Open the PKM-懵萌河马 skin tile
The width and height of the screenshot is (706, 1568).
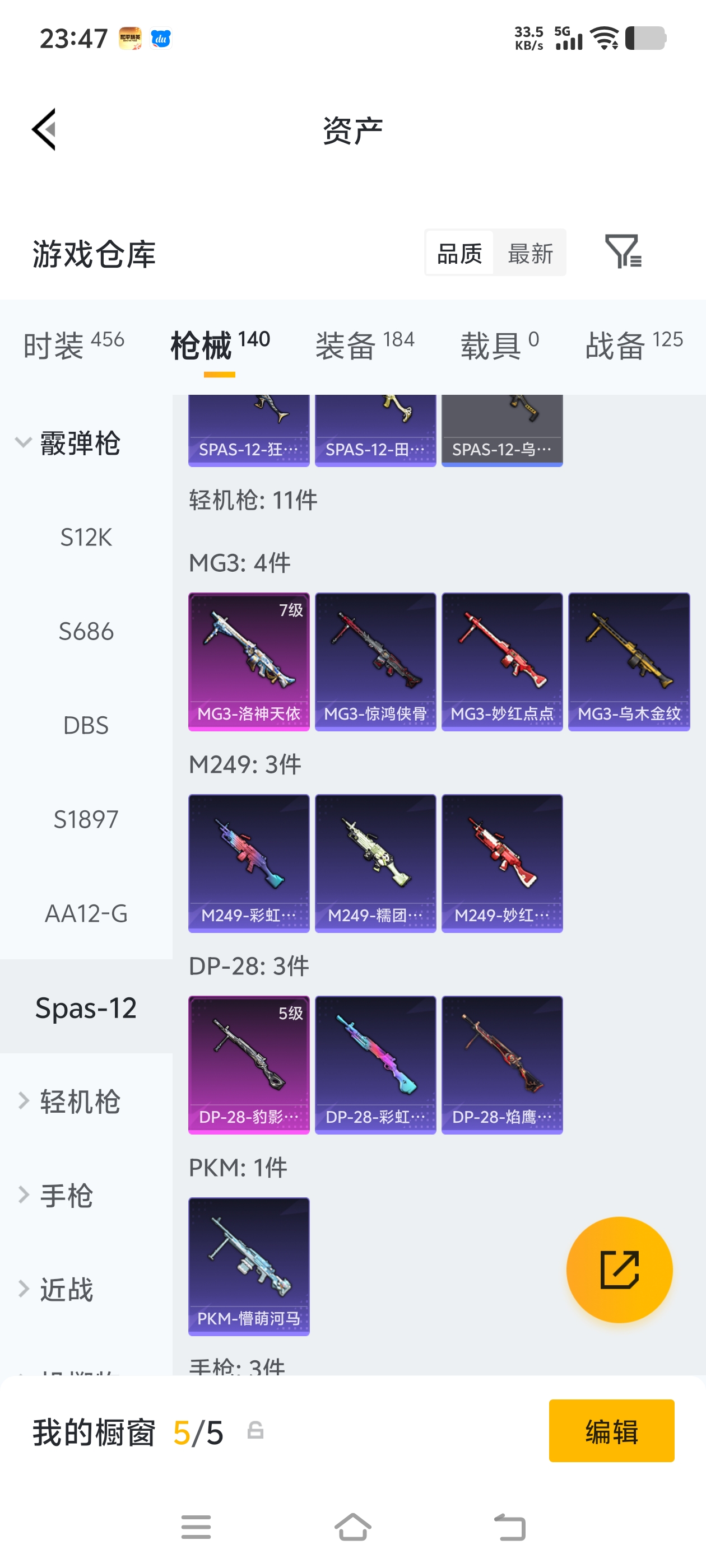(x=249, y=1266)
